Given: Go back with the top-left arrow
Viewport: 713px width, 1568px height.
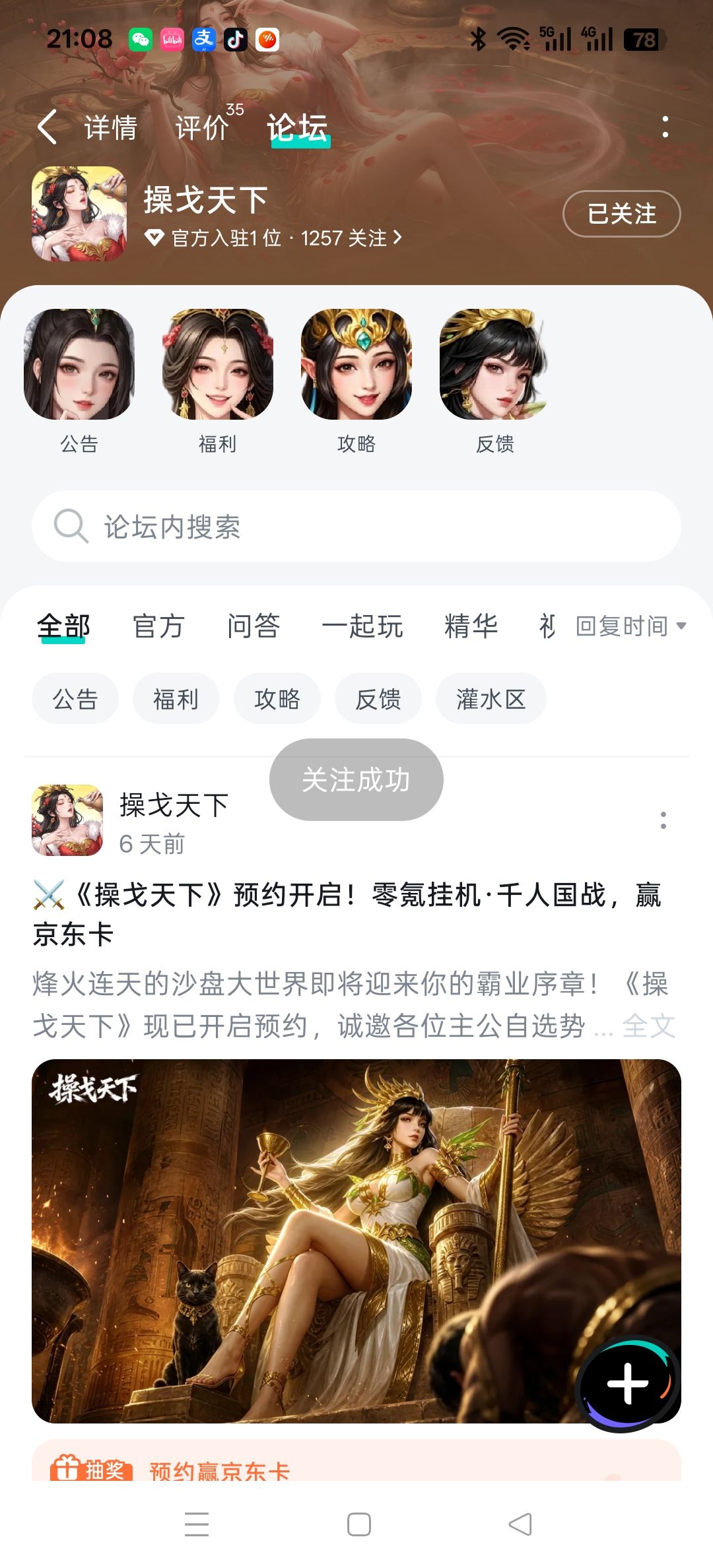Looking at the screenshot, I should [x=48, y=127].
